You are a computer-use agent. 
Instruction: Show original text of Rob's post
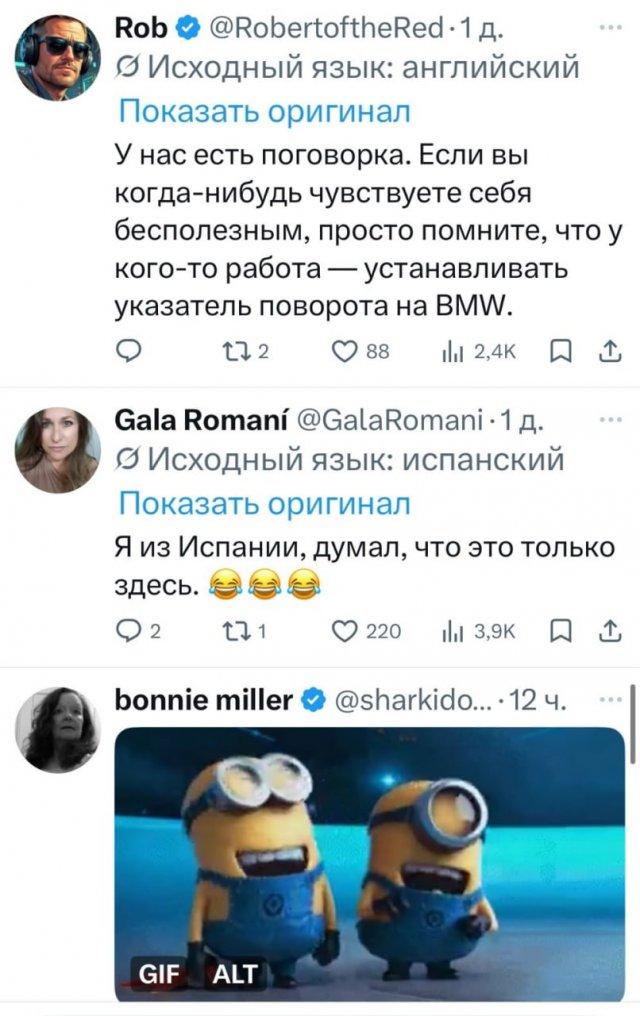point(263,111)
